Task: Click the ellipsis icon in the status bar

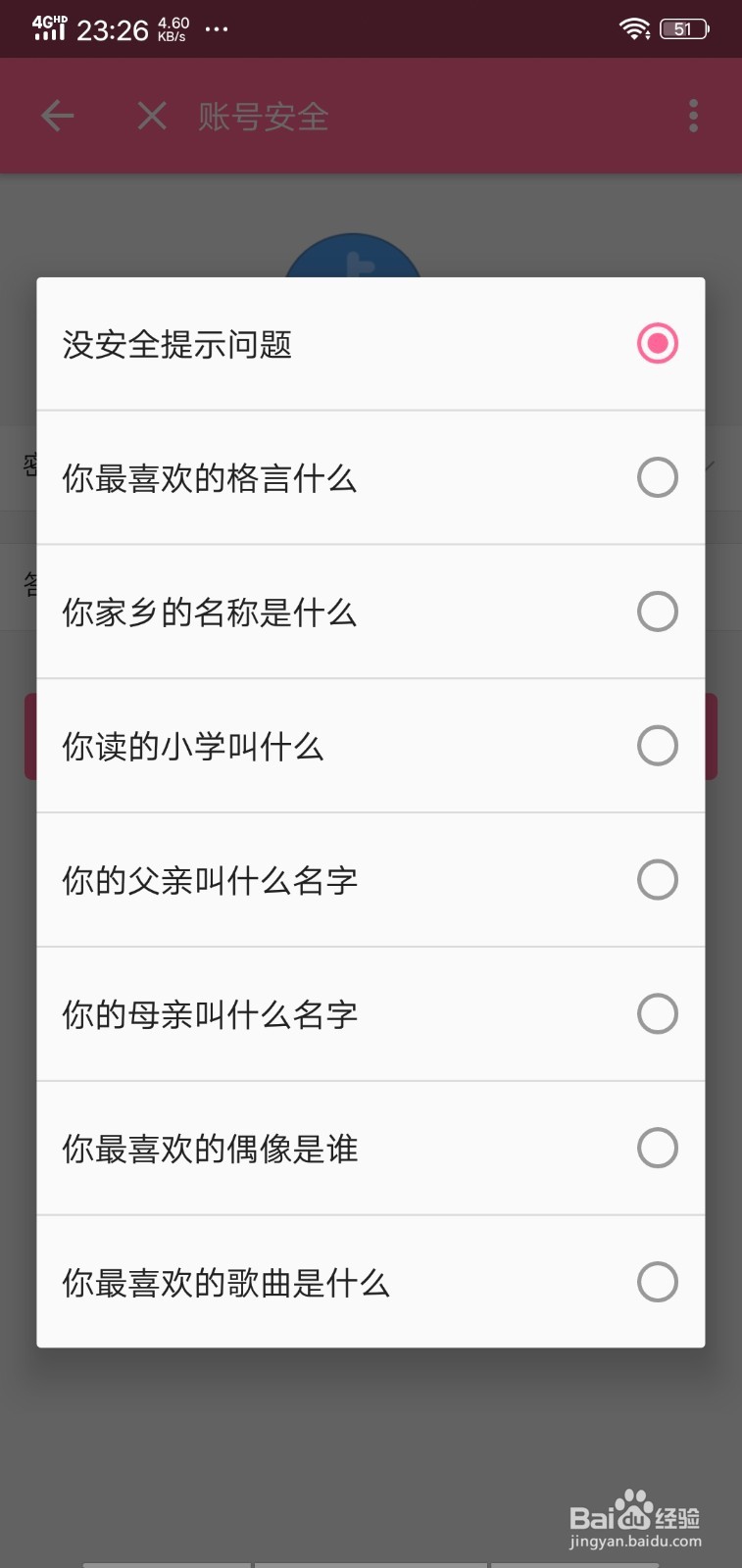Action: coord(215,28)
